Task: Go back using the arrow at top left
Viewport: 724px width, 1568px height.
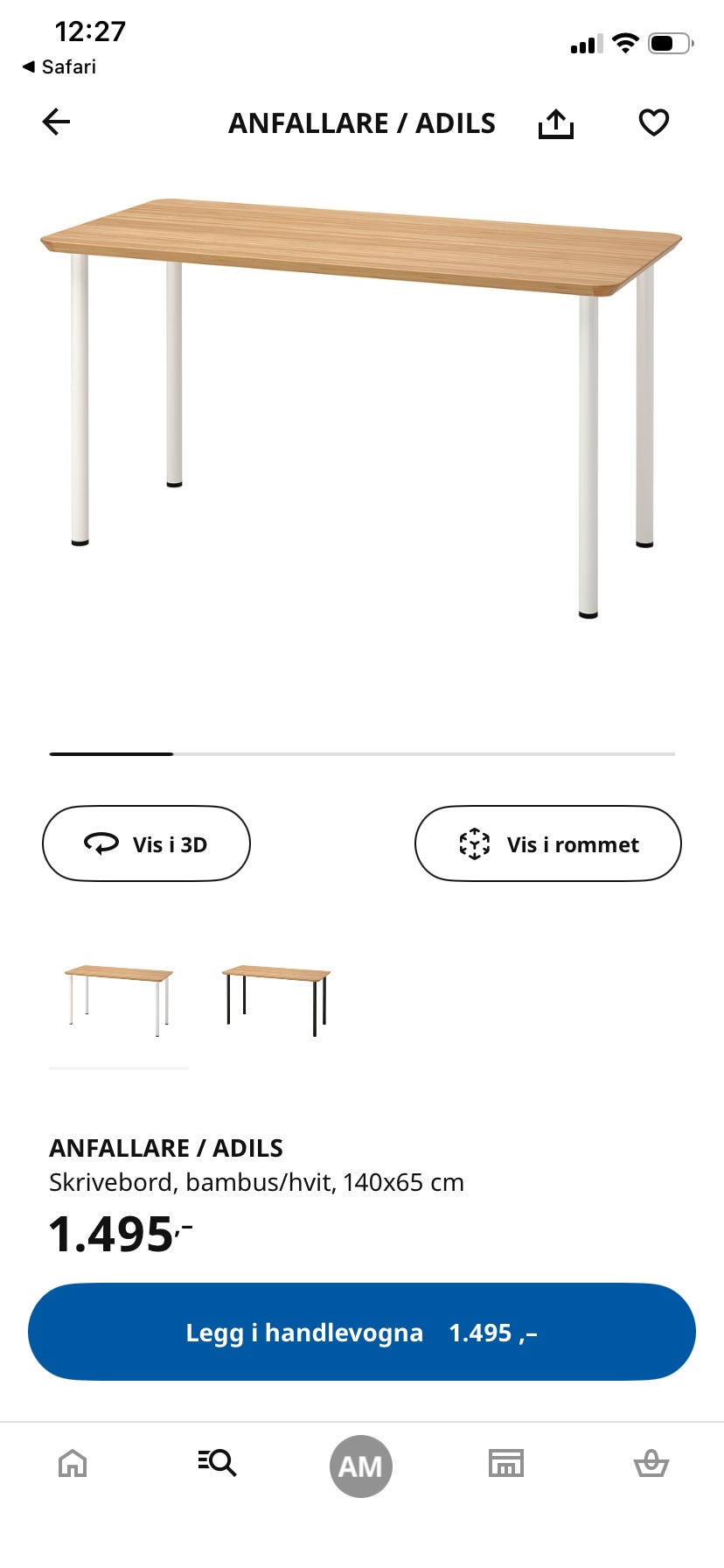Action: tap(55, 122)
